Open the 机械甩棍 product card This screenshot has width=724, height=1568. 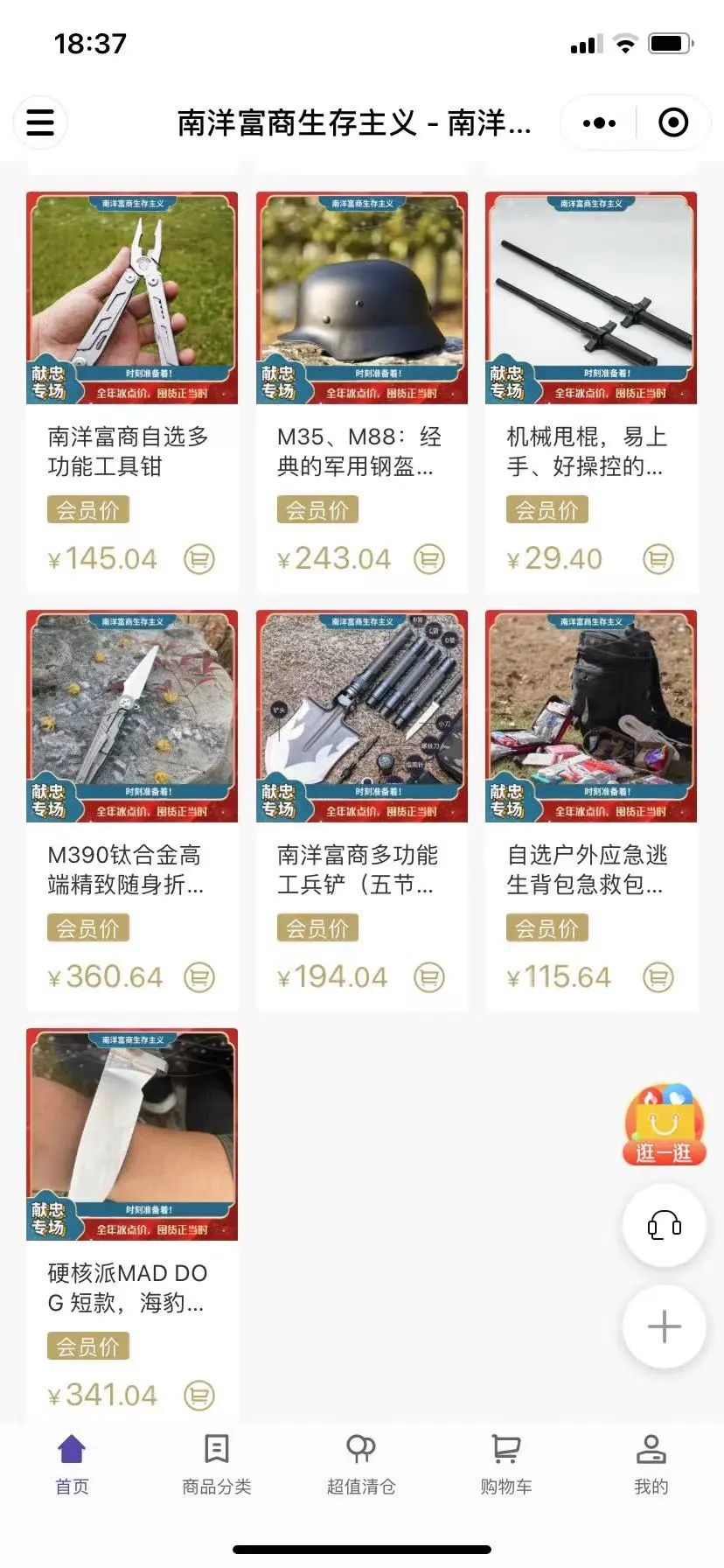pos(591,298)
